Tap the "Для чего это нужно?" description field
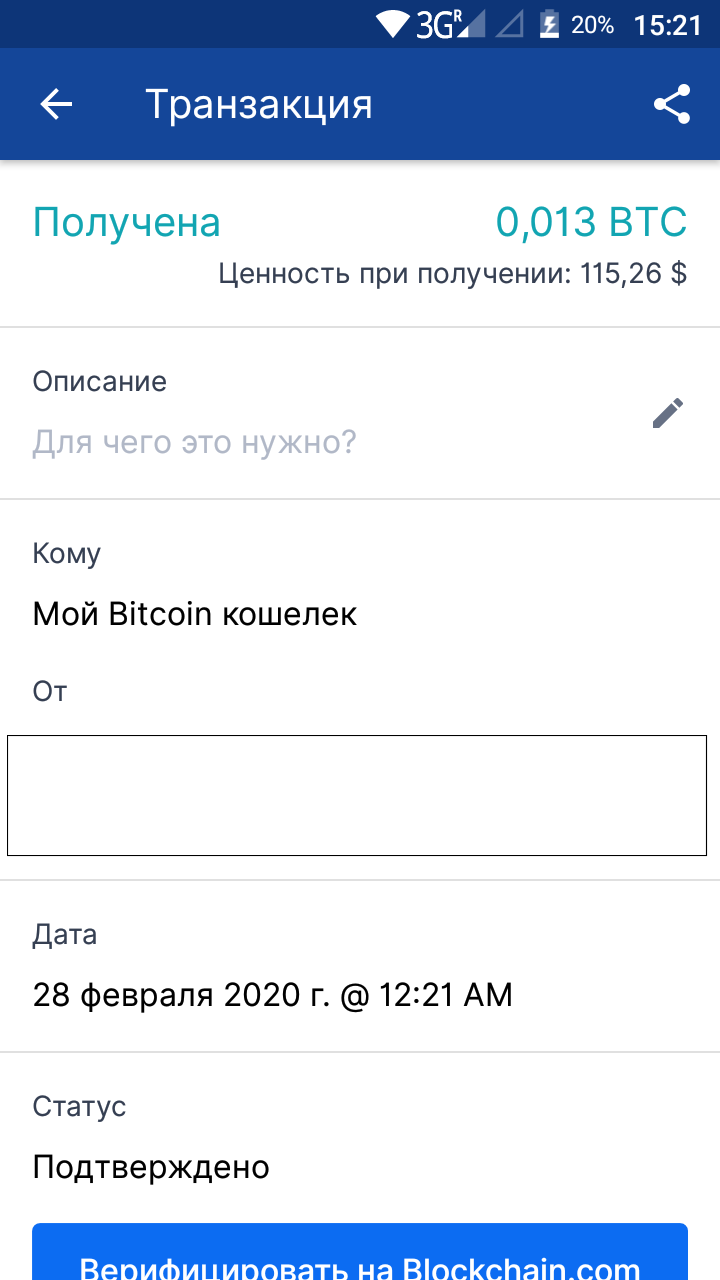 [x=195, y=442]
